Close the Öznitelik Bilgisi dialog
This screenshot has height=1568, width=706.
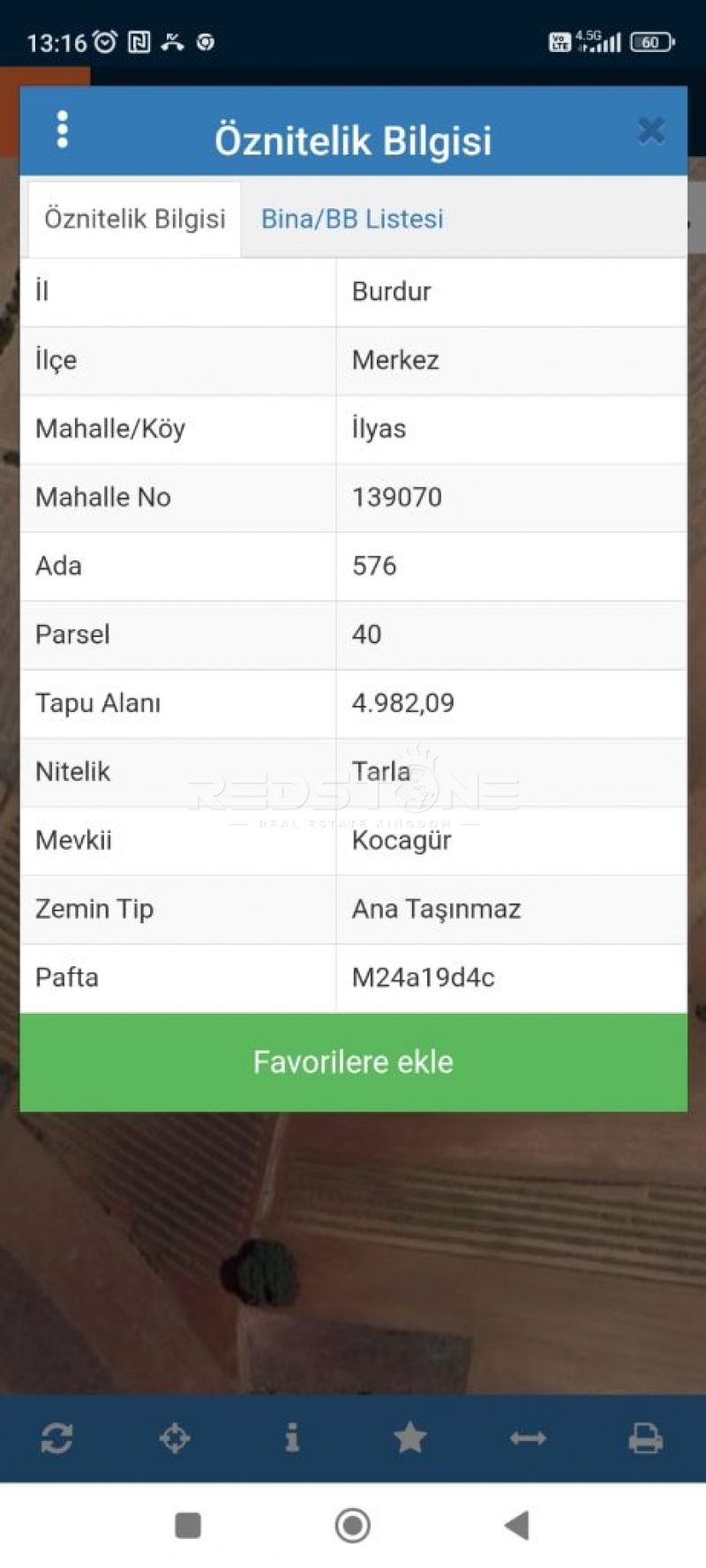coord(650,131)
